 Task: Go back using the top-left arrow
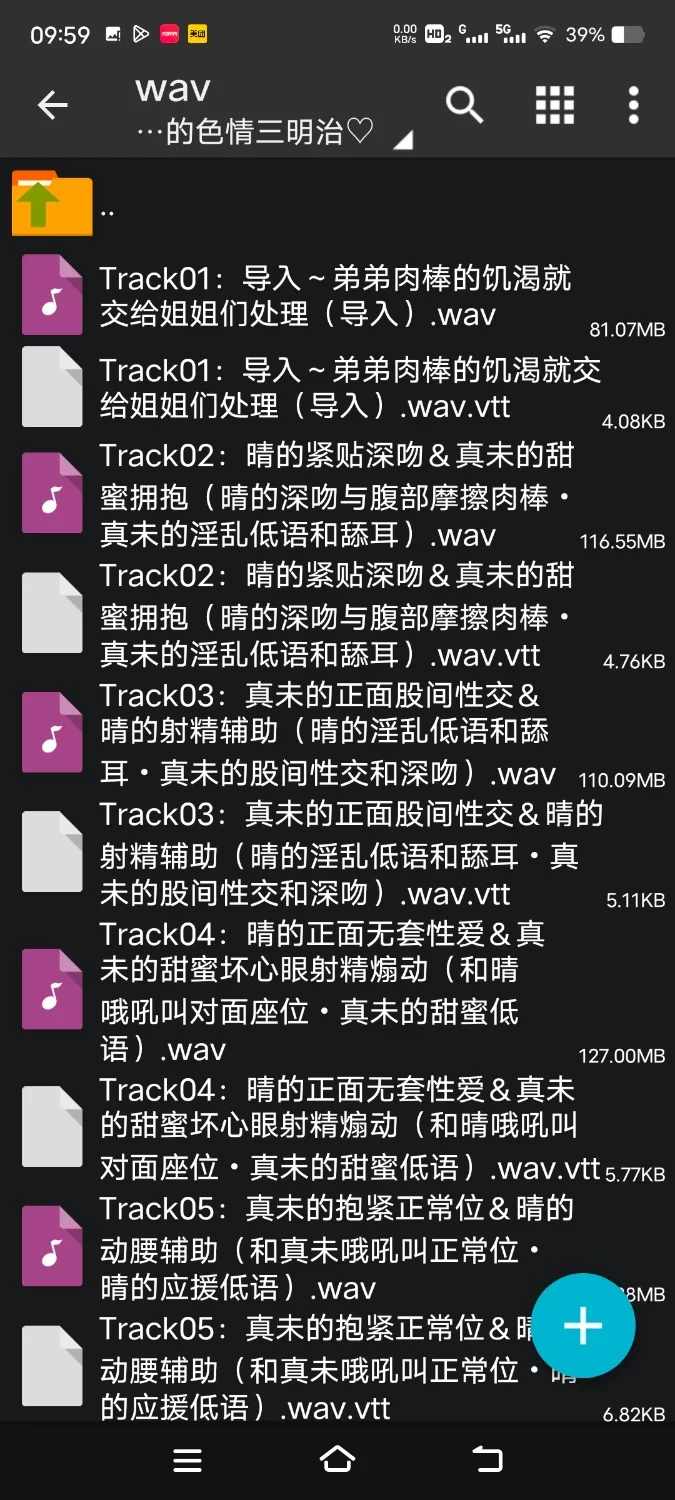tap(52, 105)
